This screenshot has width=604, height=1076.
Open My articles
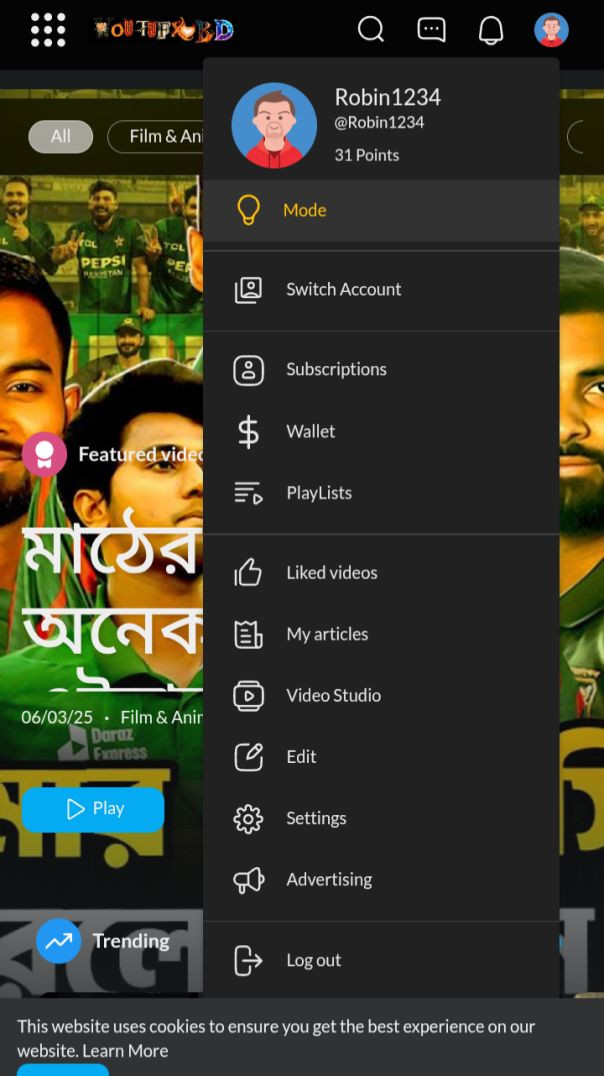click(x=327, y=634)
